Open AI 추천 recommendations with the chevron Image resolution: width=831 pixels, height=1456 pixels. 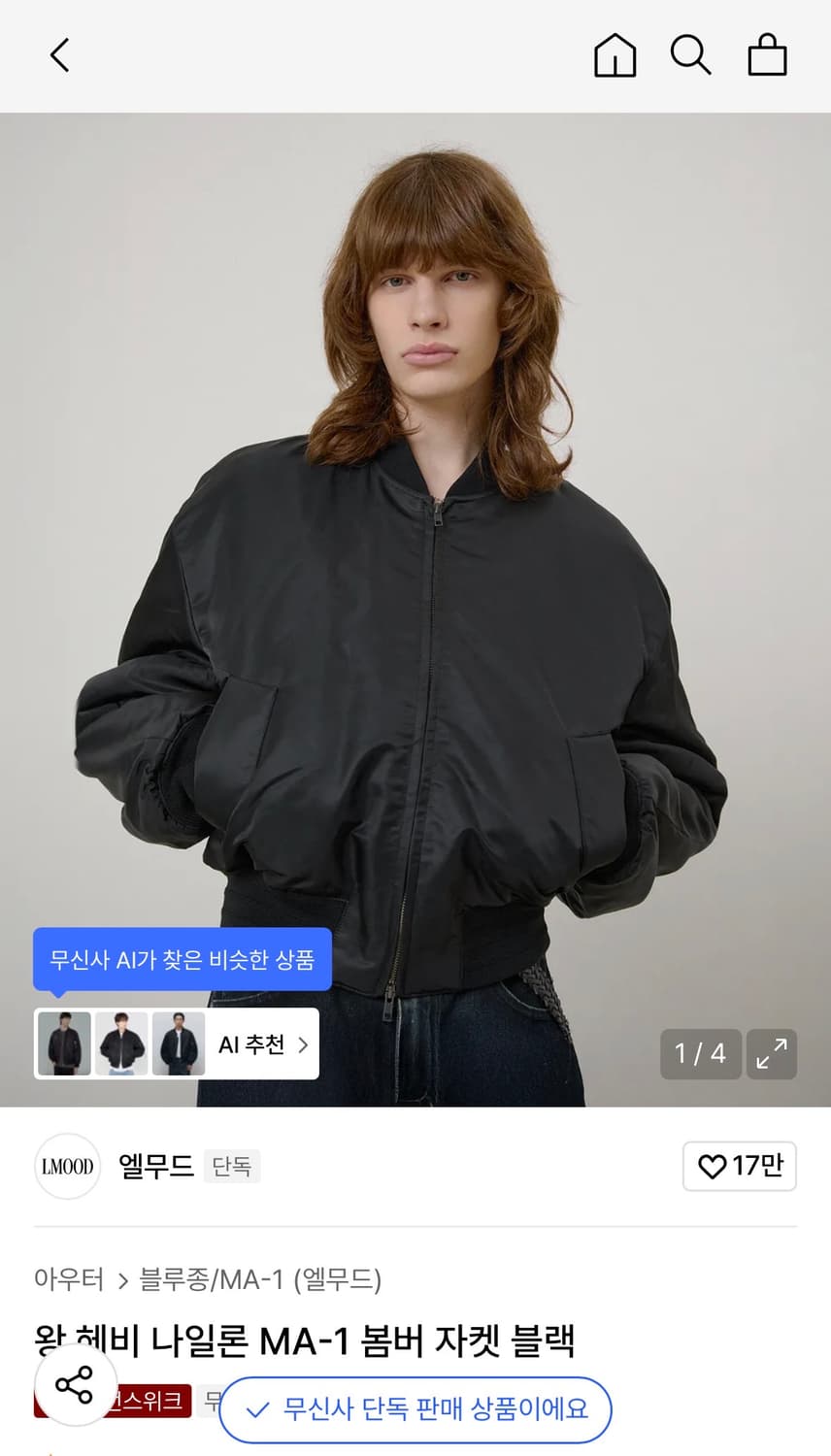click(262, 1043)
